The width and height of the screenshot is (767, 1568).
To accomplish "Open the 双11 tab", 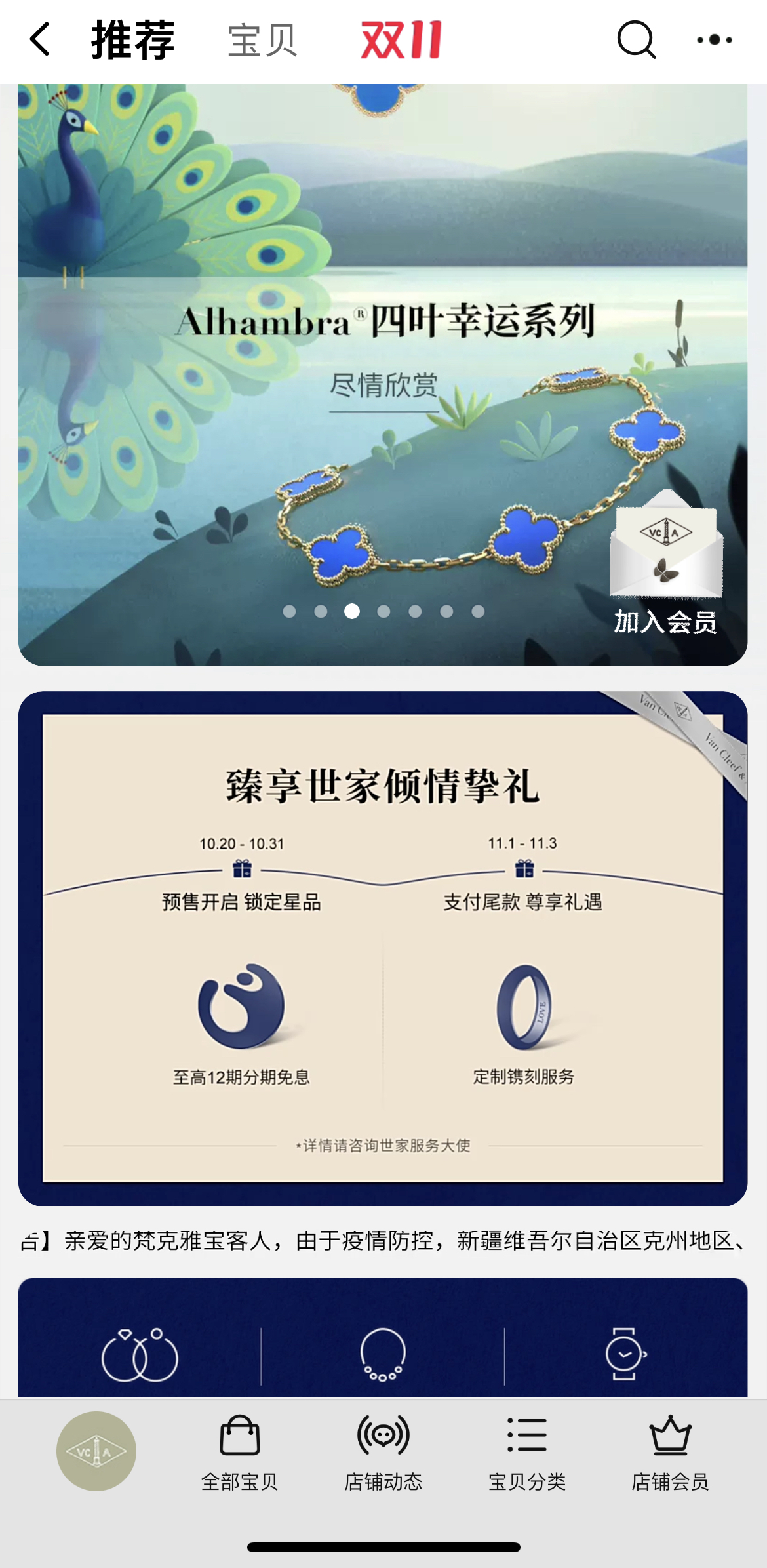I will click(401, 41).
